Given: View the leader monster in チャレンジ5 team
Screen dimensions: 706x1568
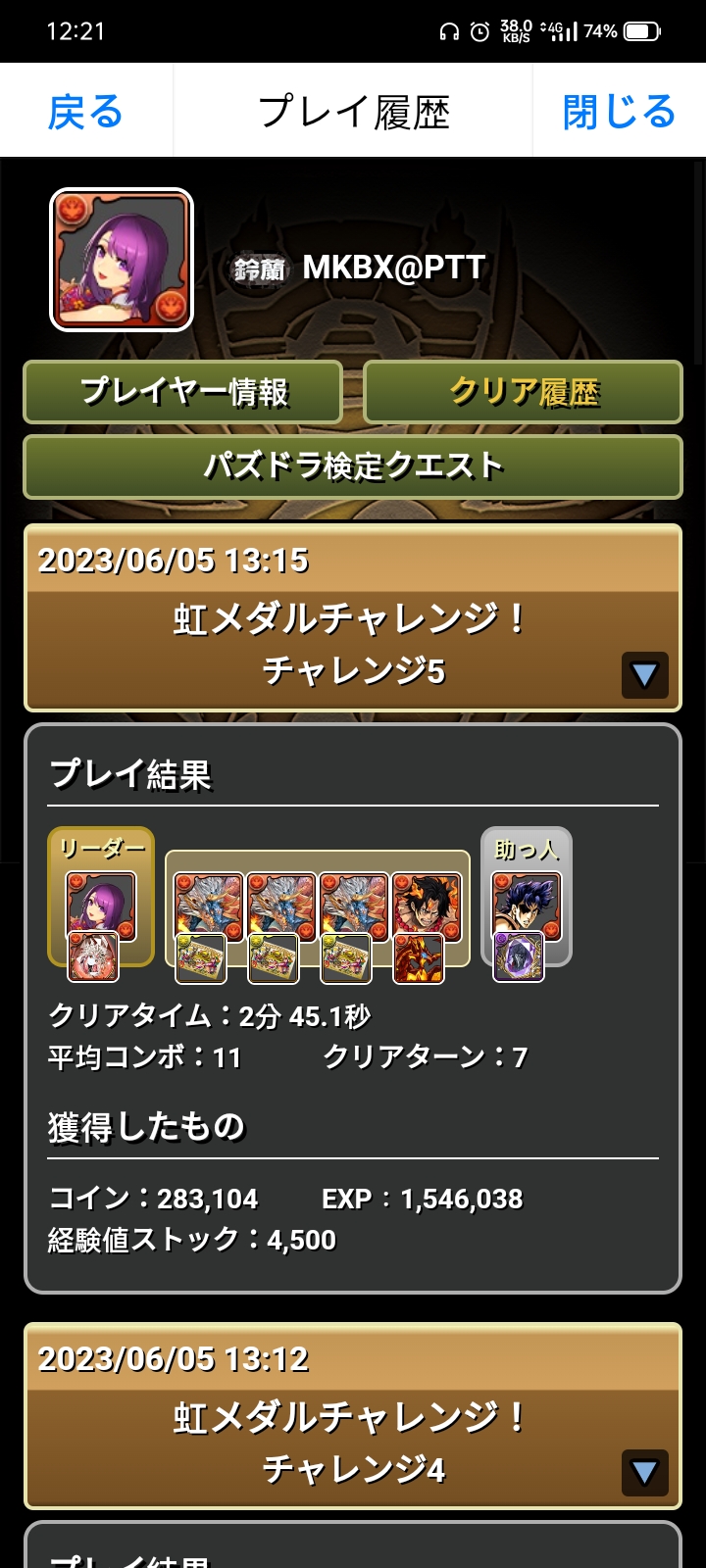Looking at the screenshot, I should [101, 906].
